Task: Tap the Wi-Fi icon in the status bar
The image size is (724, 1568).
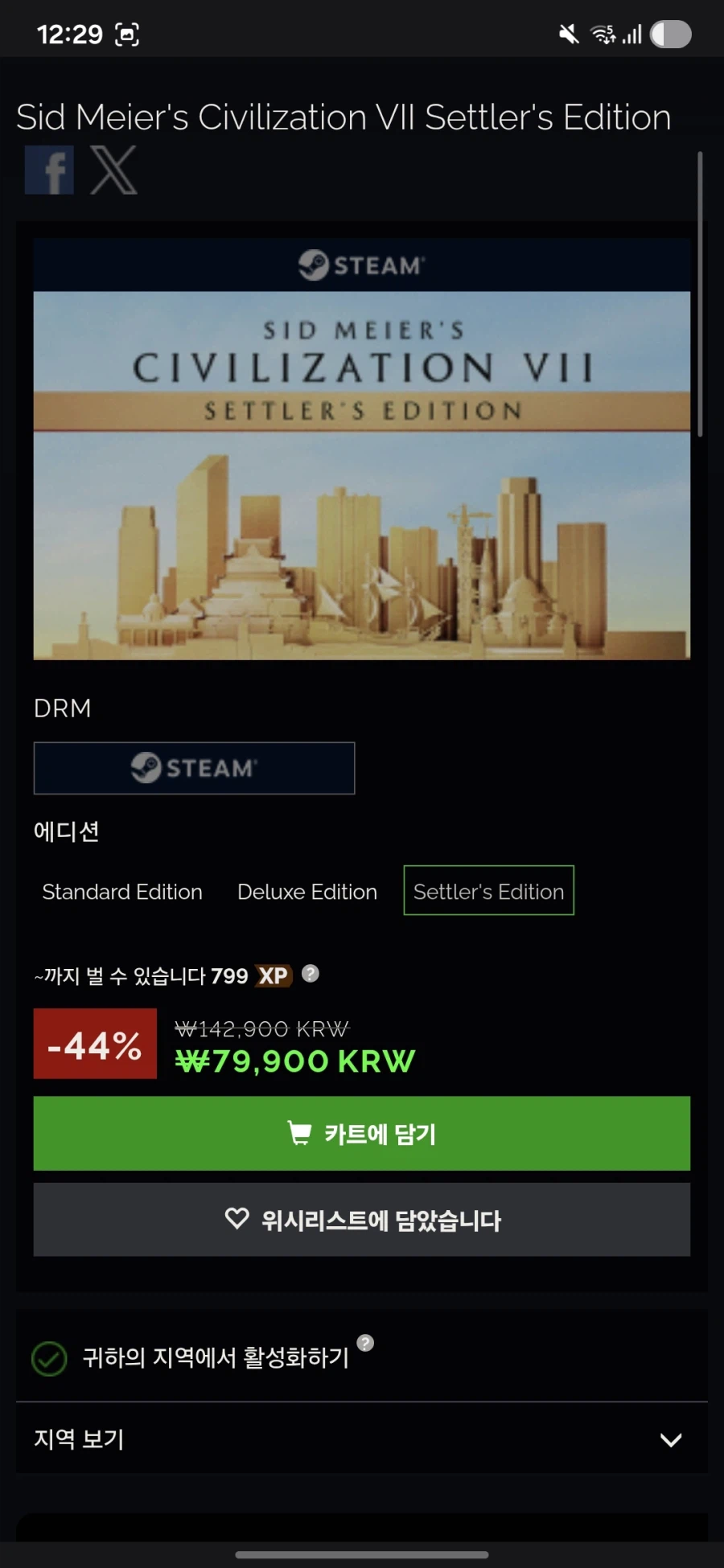Action: (x=602, y=34)
